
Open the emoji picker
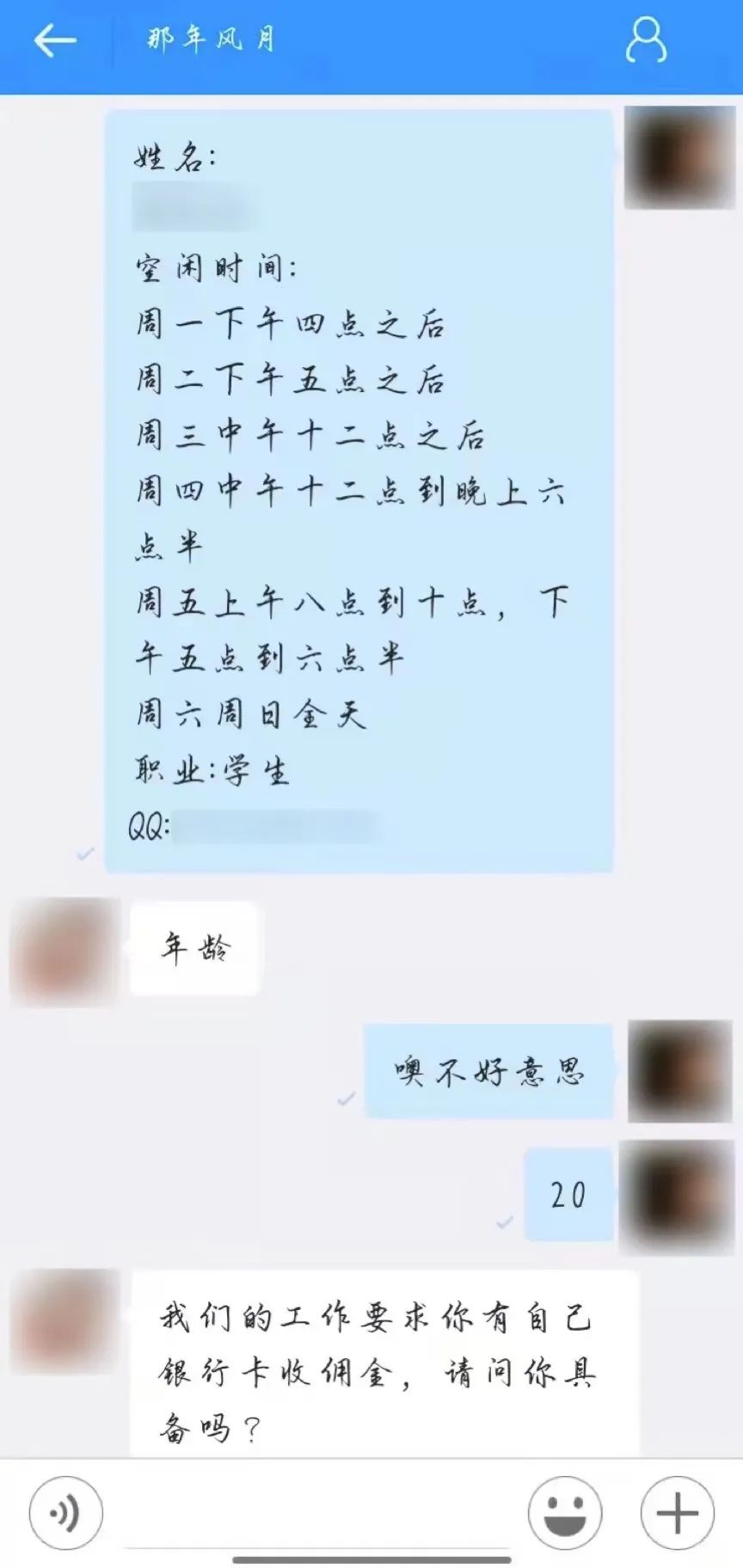point(565,1513)
